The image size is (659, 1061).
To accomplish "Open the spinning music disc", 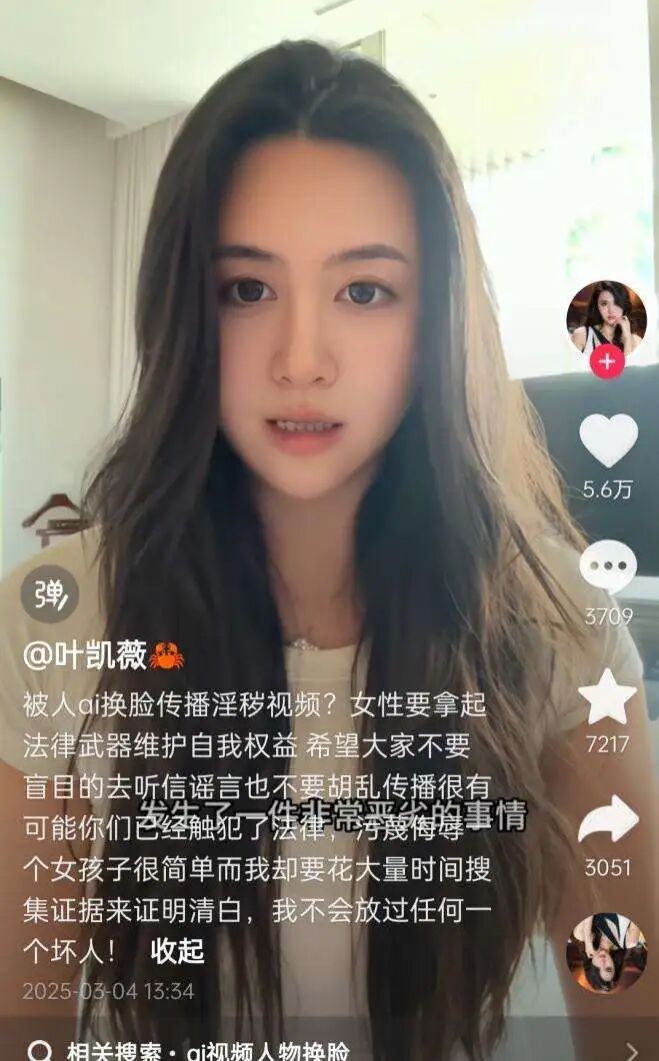I will coord(606,953).
